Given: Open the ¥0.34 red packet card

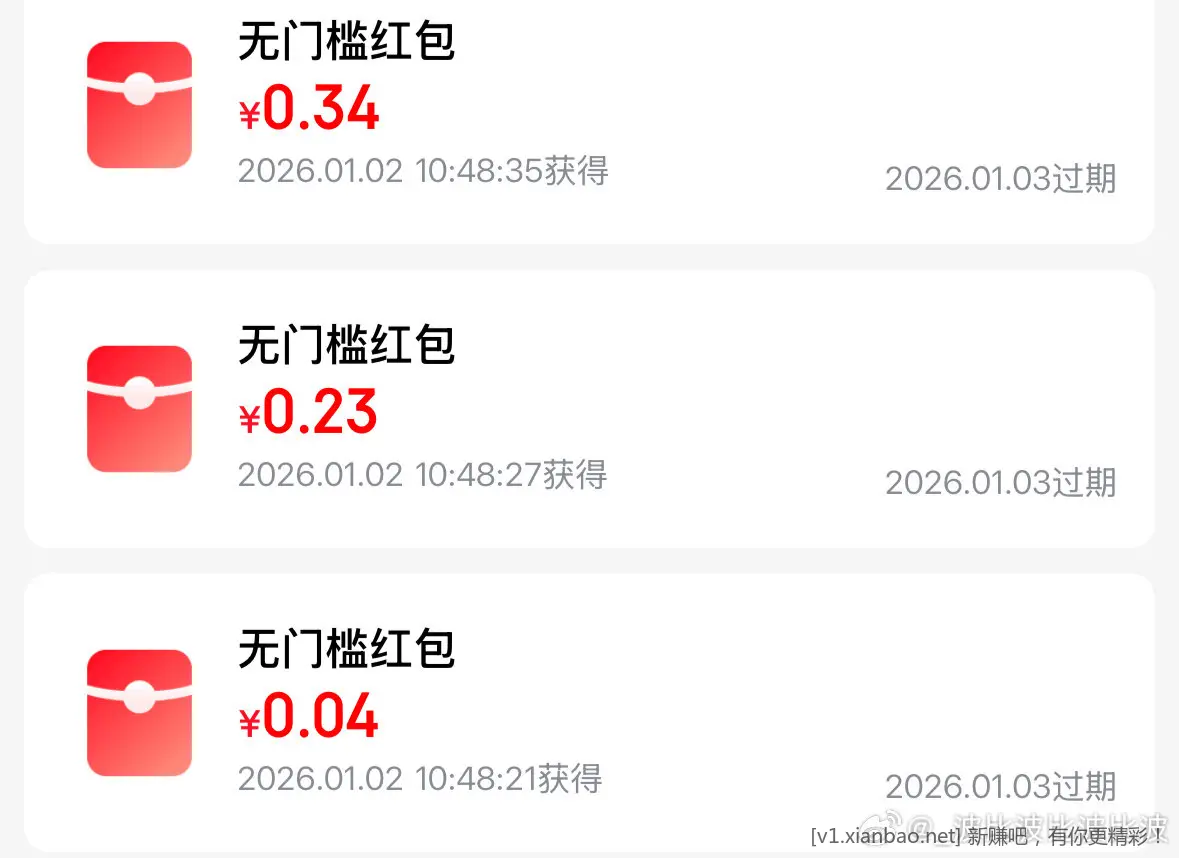Looking at the screenshot, I should coord(588,110).
